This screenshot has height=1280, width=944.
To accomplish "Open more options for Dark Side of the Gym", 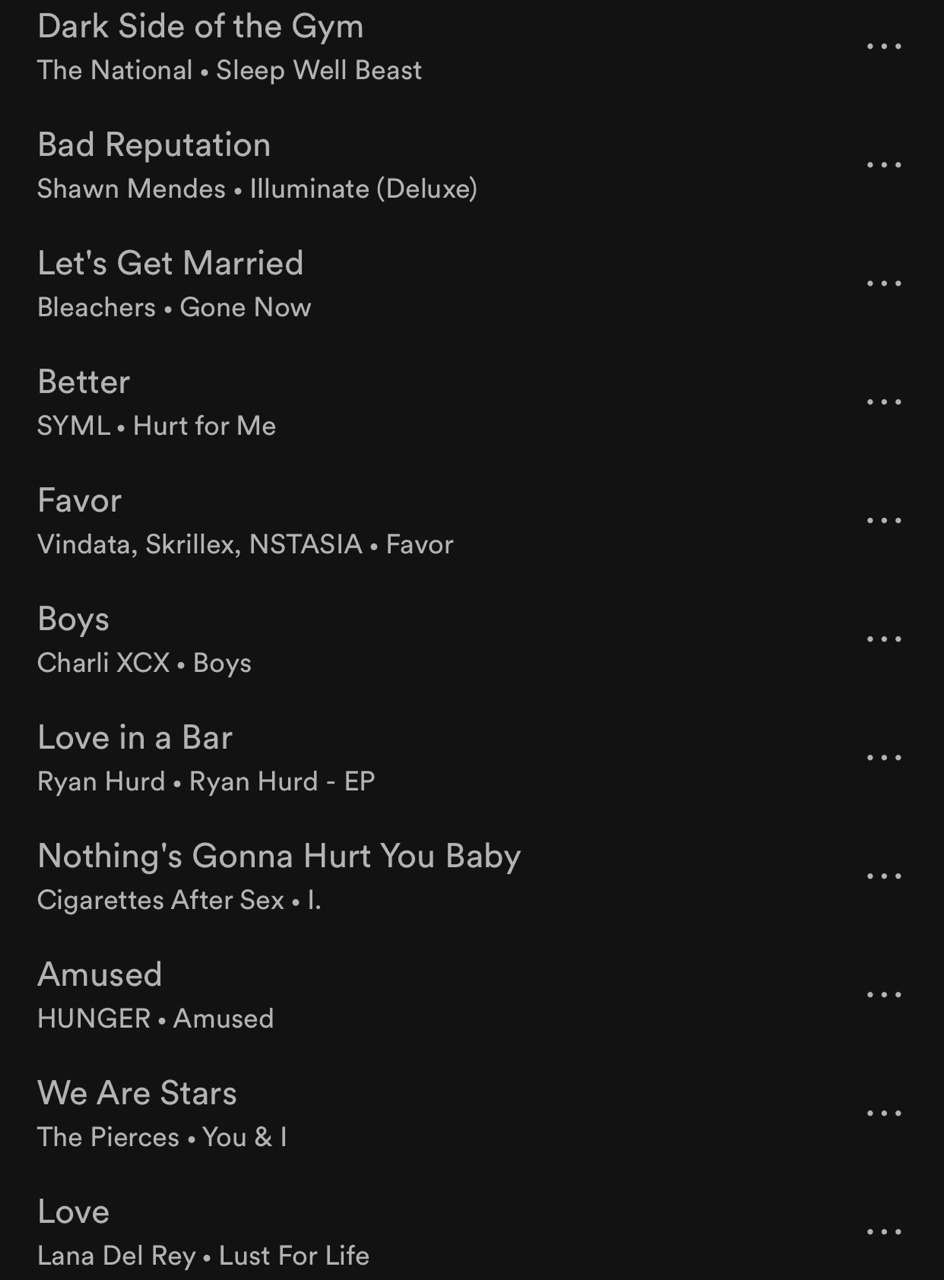I will click(884, 47).
